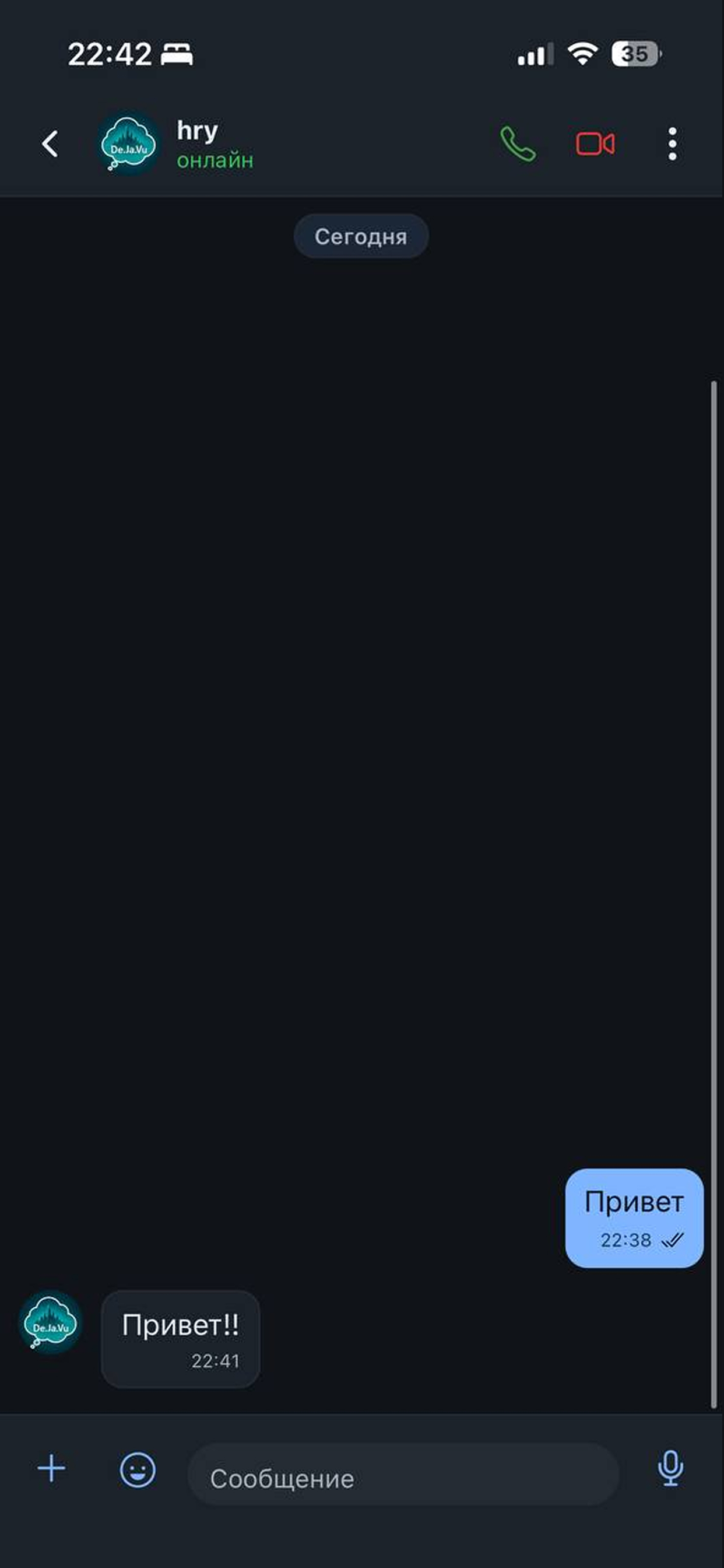Tap the plus attachment icon

point(51,1468)
